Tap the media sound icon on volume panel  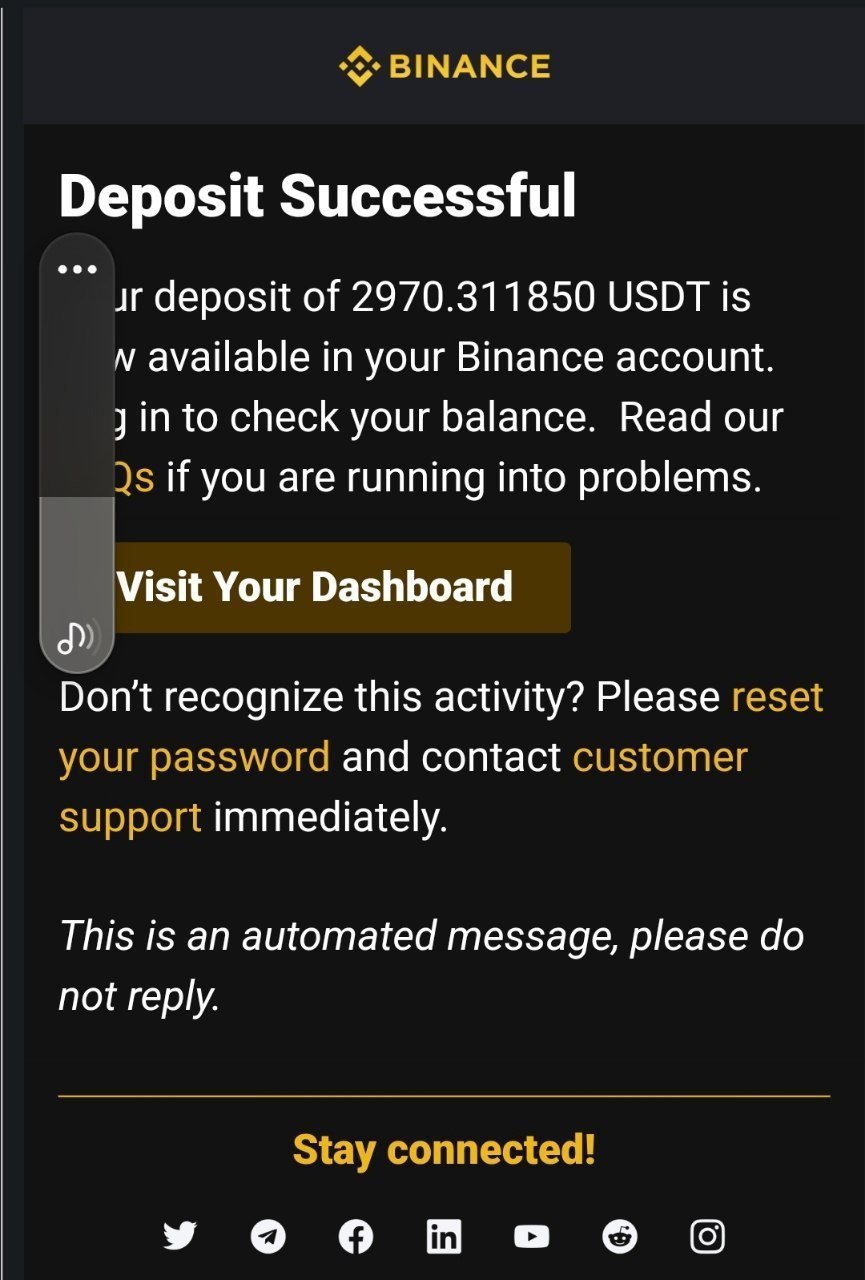[x=76, y=636]
